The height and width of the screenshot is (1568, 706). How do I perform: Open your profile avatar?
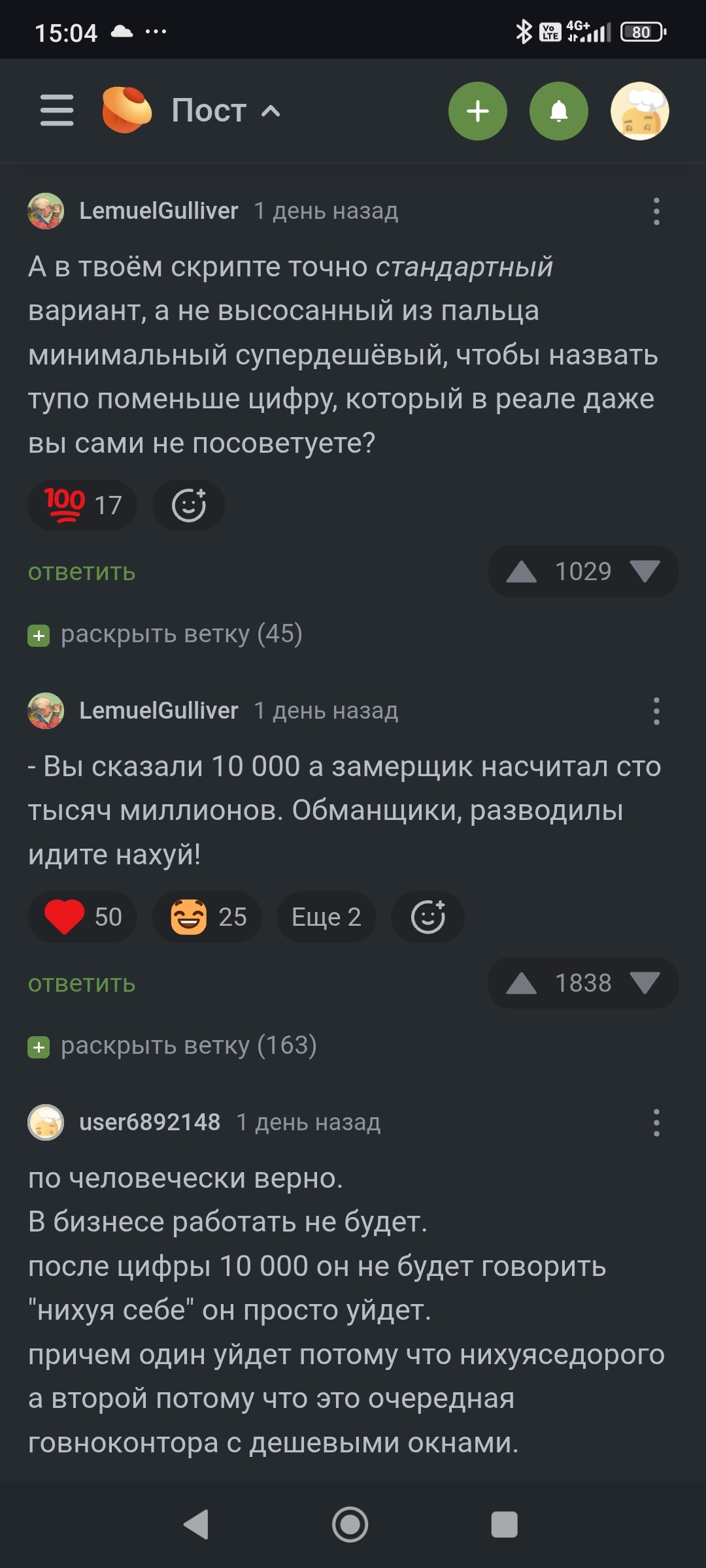click(639, 111)
